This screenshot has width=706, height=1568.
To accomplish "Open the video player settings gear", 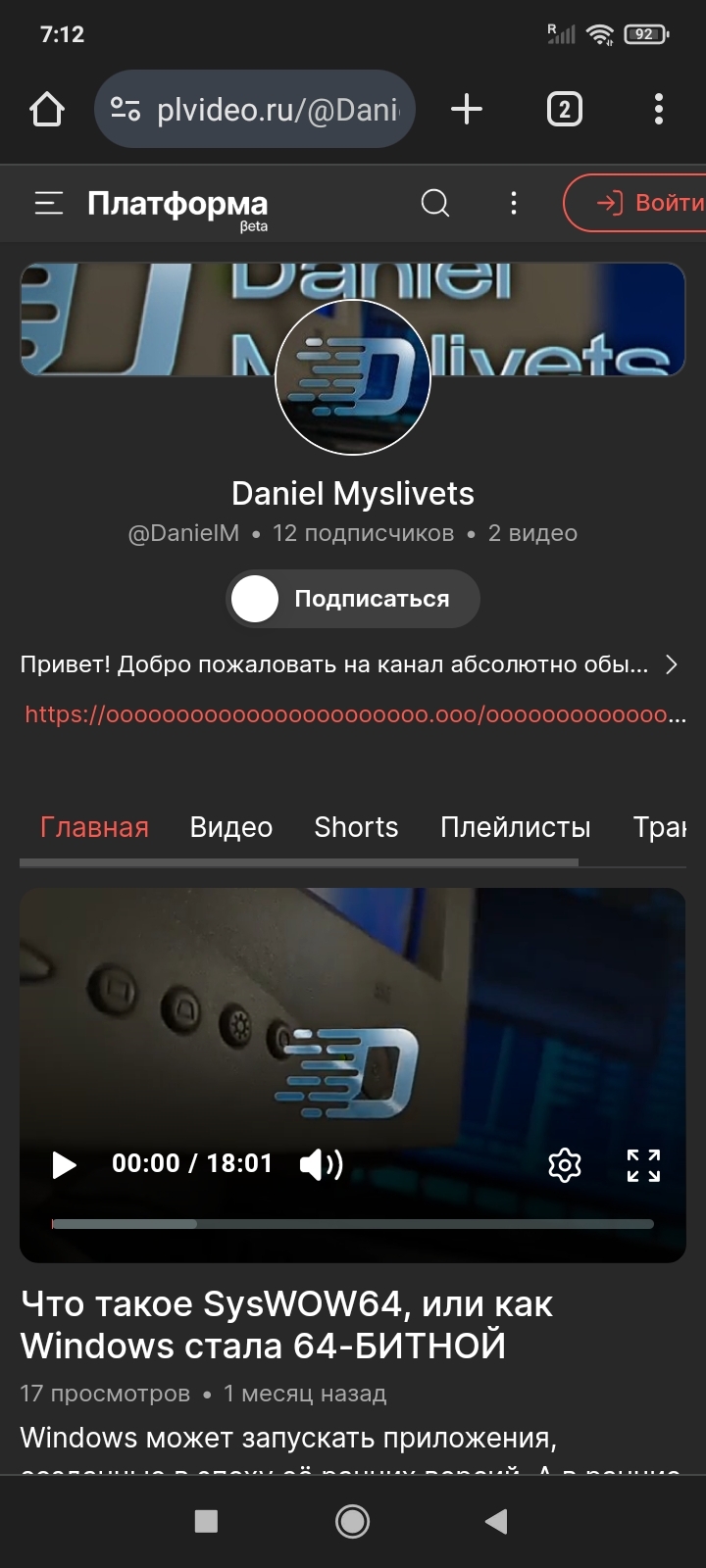I will [x=565, y=1164].
